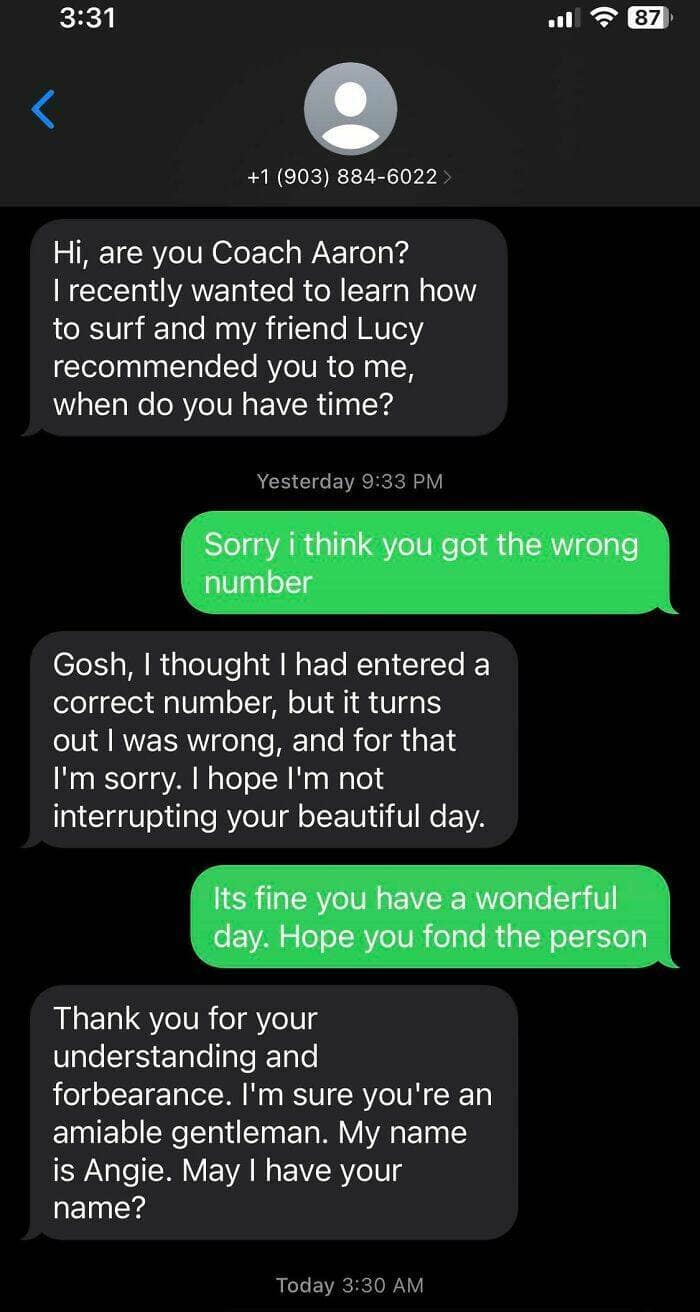
Task: Go back to the messages list
Action: [43, 108]
